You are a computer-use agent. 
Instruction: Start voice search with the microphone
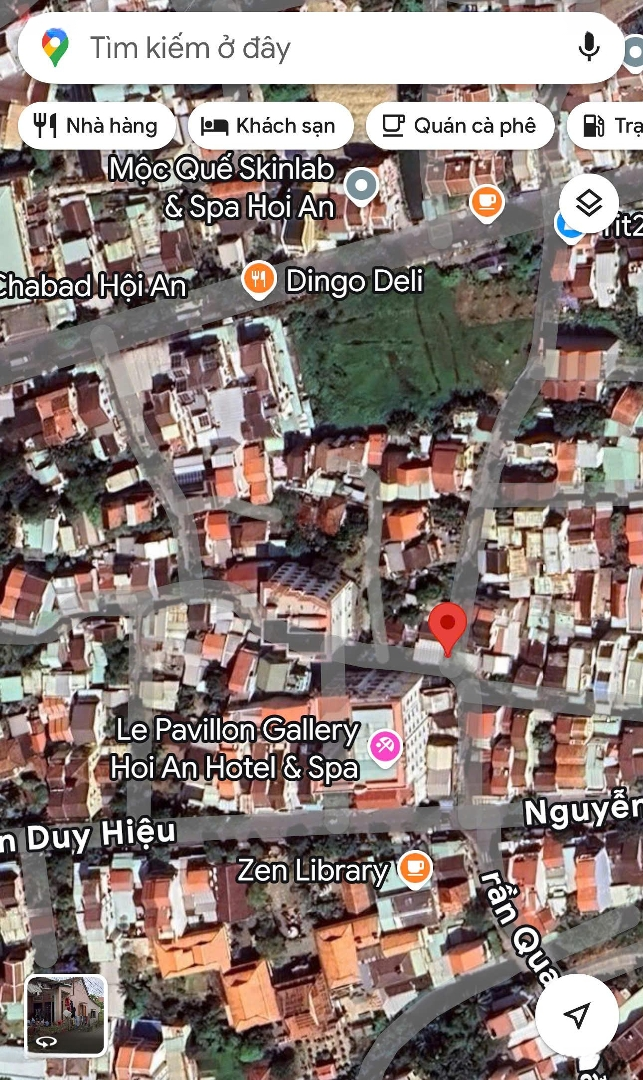[x=589, y=47]
